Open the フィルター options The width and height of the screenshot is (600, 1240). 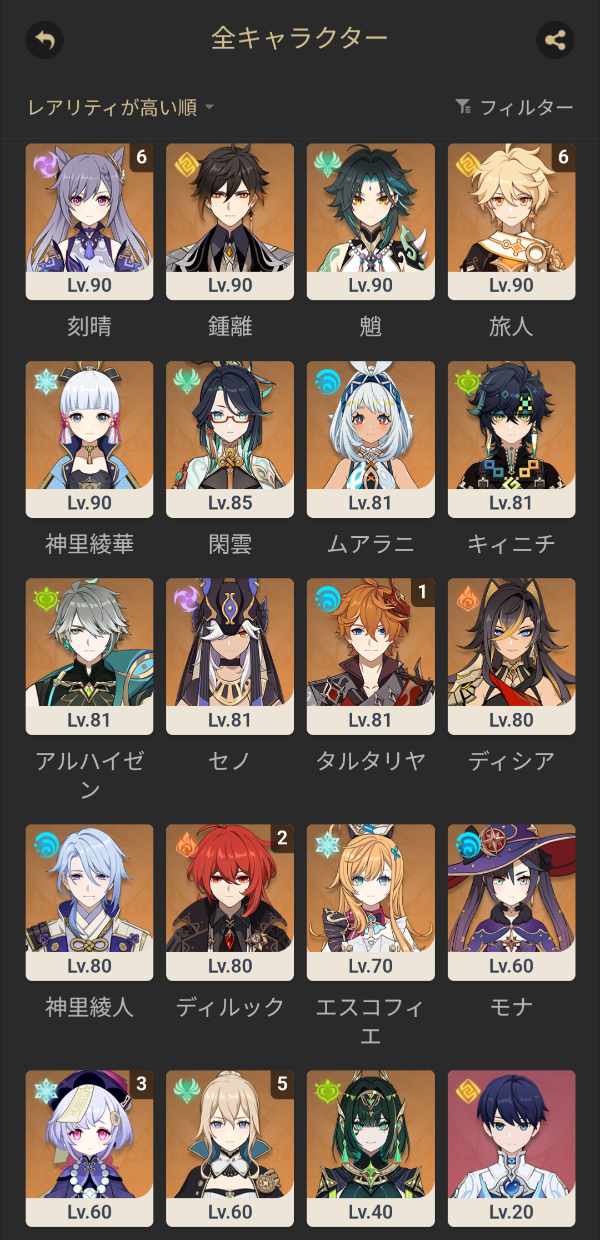[514, 108]
